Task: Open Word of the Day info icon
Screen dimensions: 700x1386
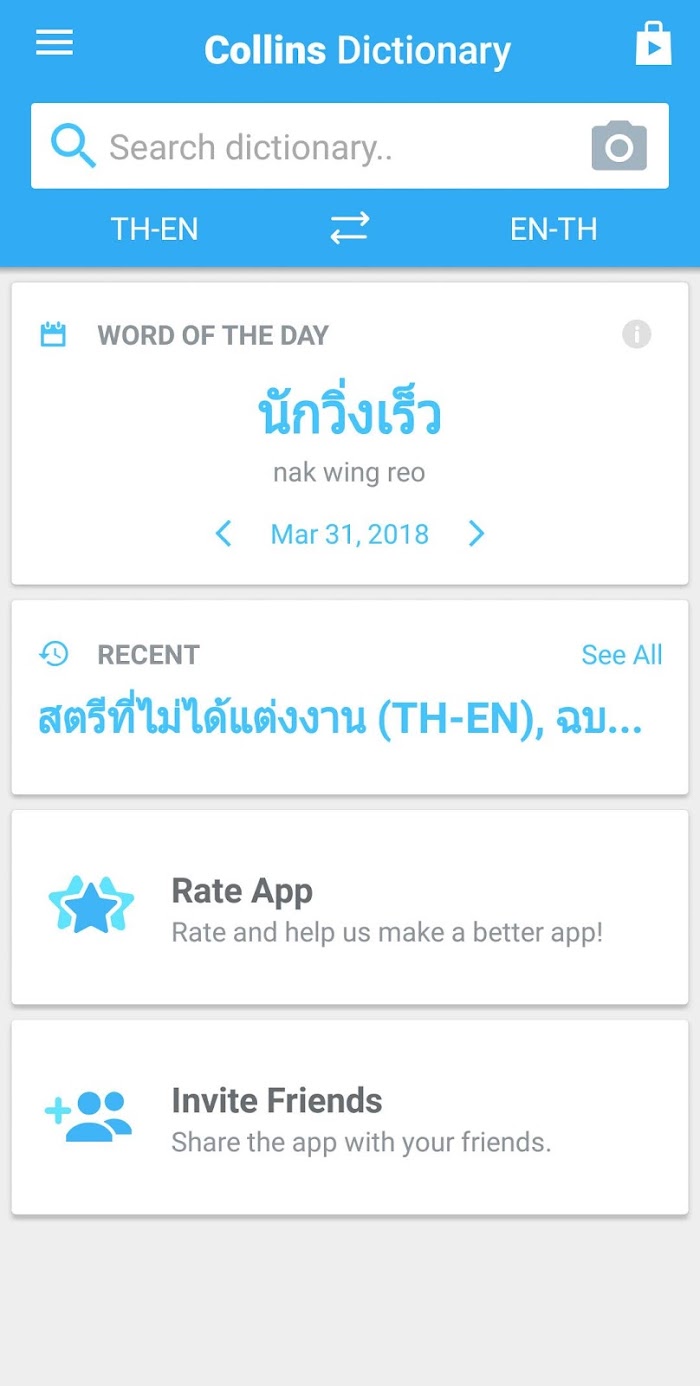Action: [x=637, y=334]
